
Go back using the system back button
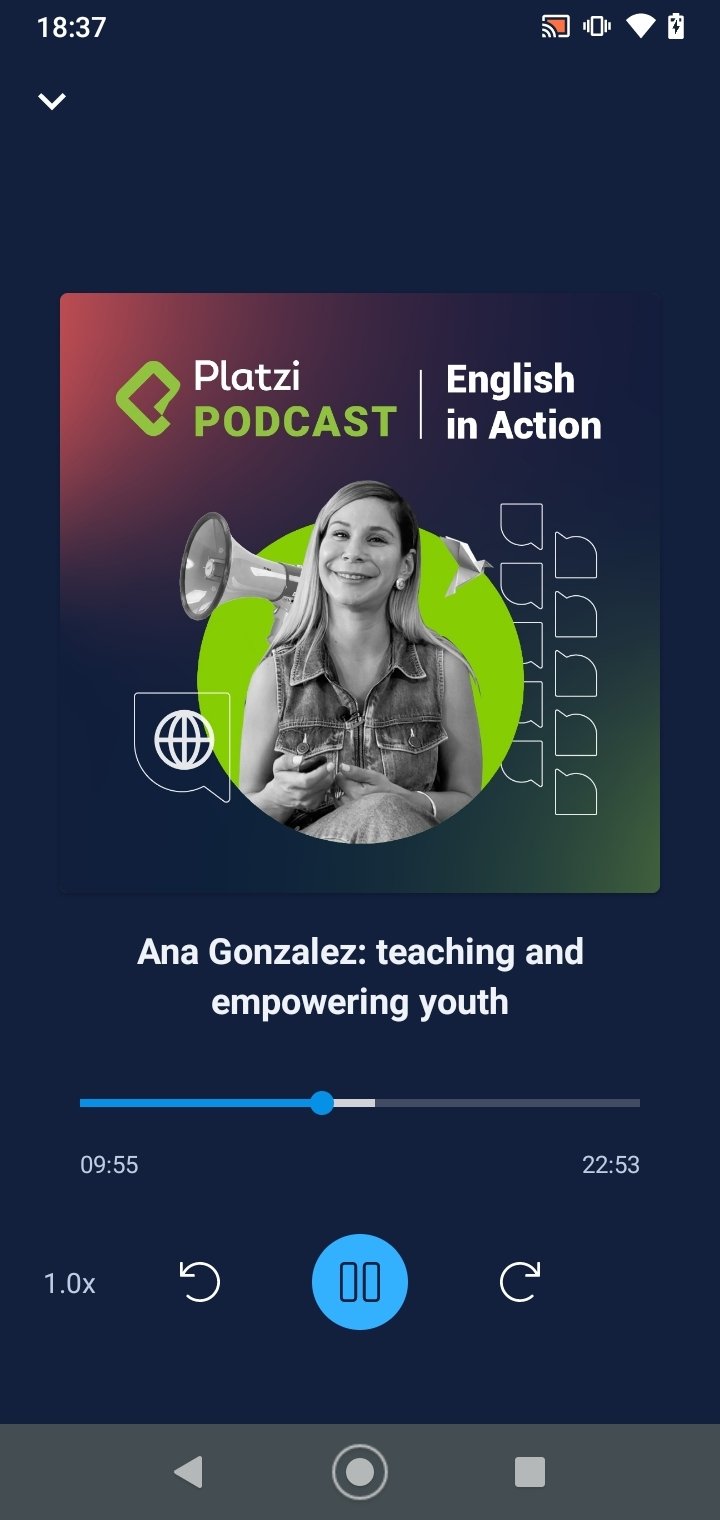pos(188,1471)
